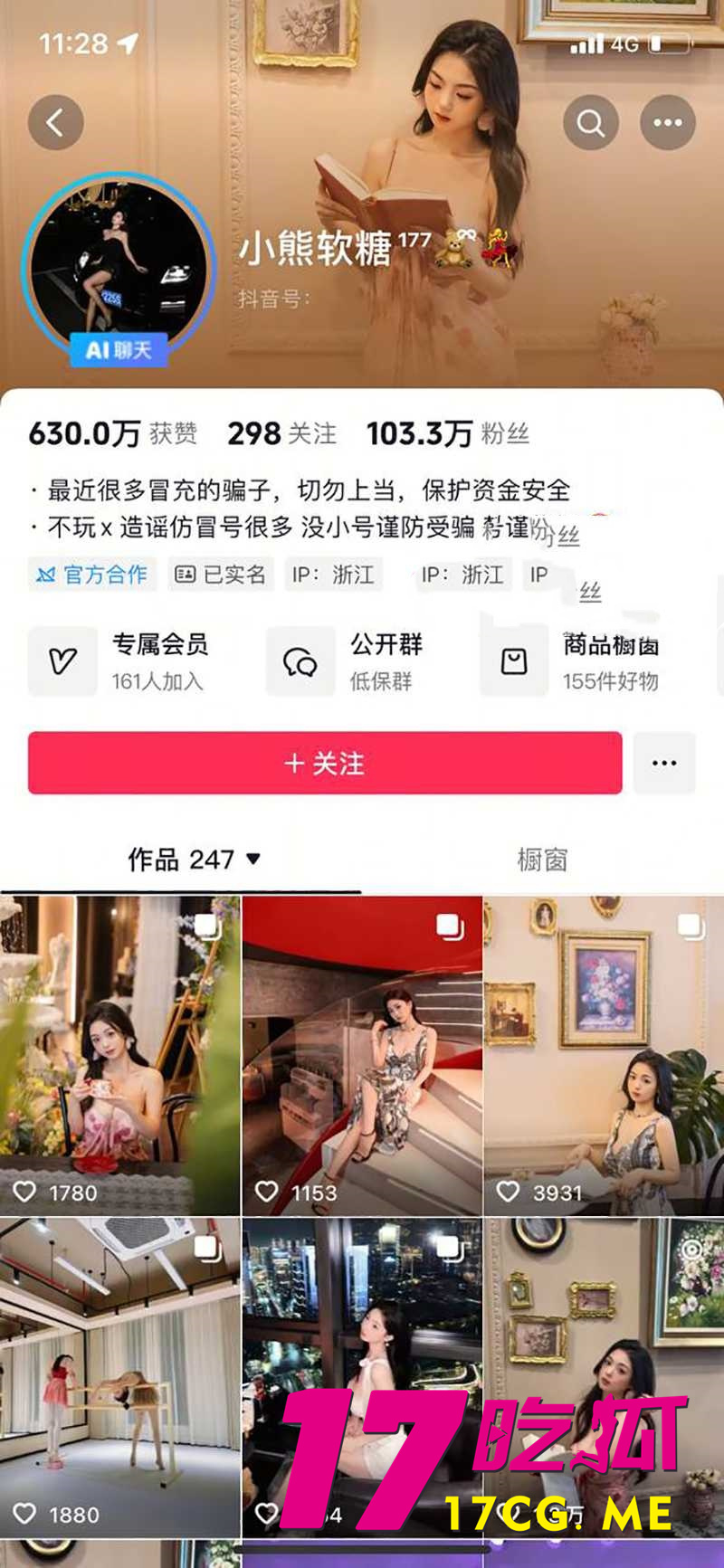Open the top-right overflow menu

[668, 122]
